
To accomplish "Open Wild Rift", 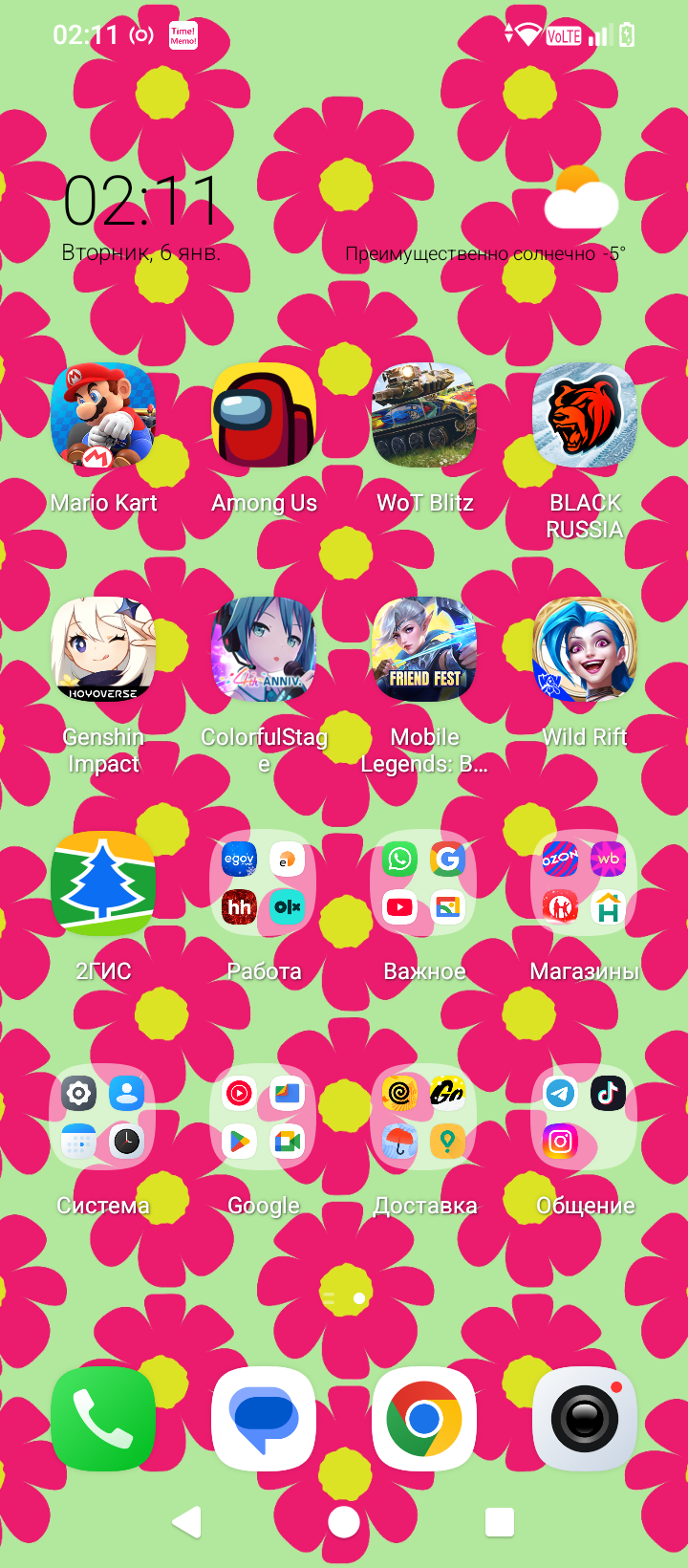I will (585, 650).
